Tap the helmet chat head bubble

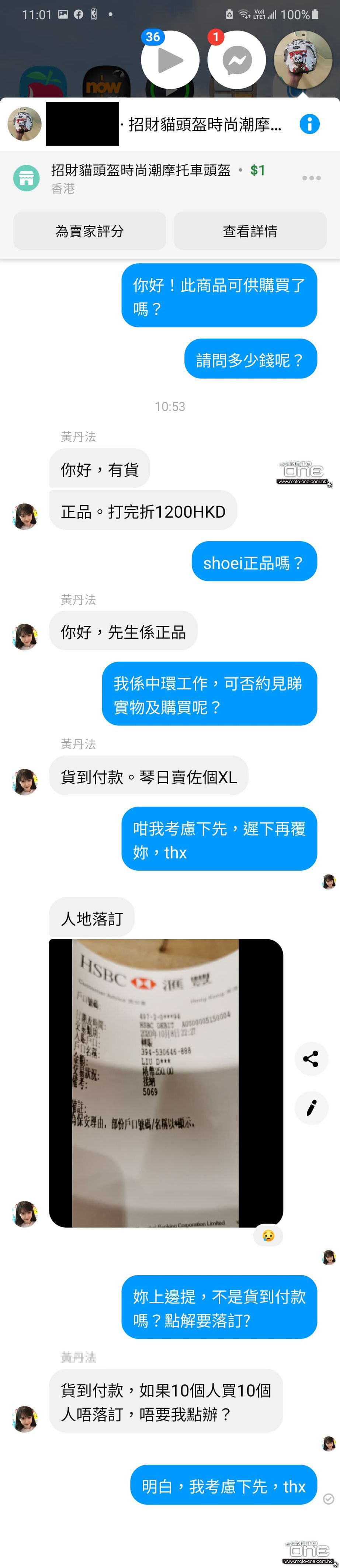tap(302, 59)
